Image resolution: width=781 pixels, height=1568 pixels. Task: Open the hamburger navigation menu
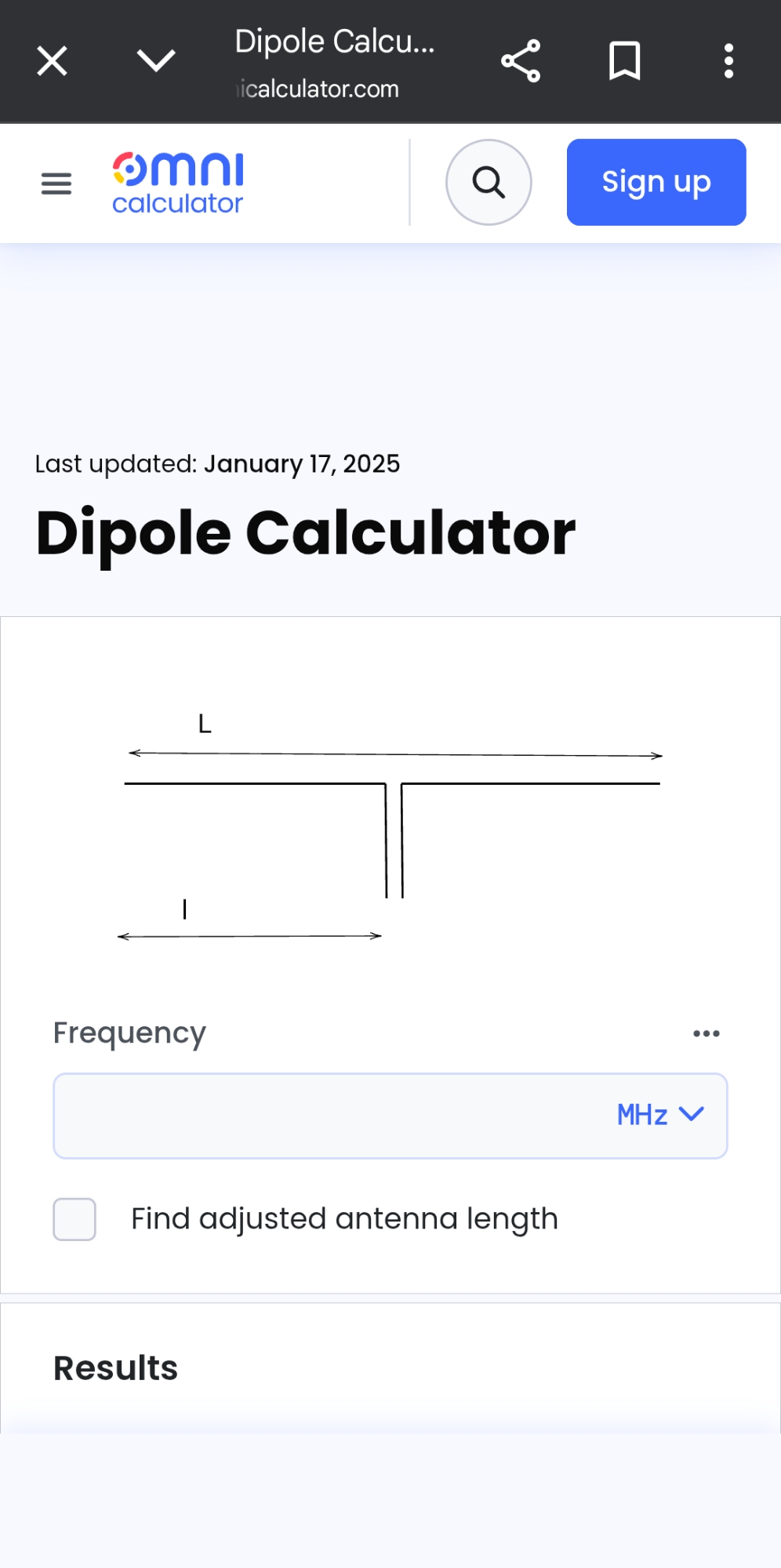pos(56,183)
